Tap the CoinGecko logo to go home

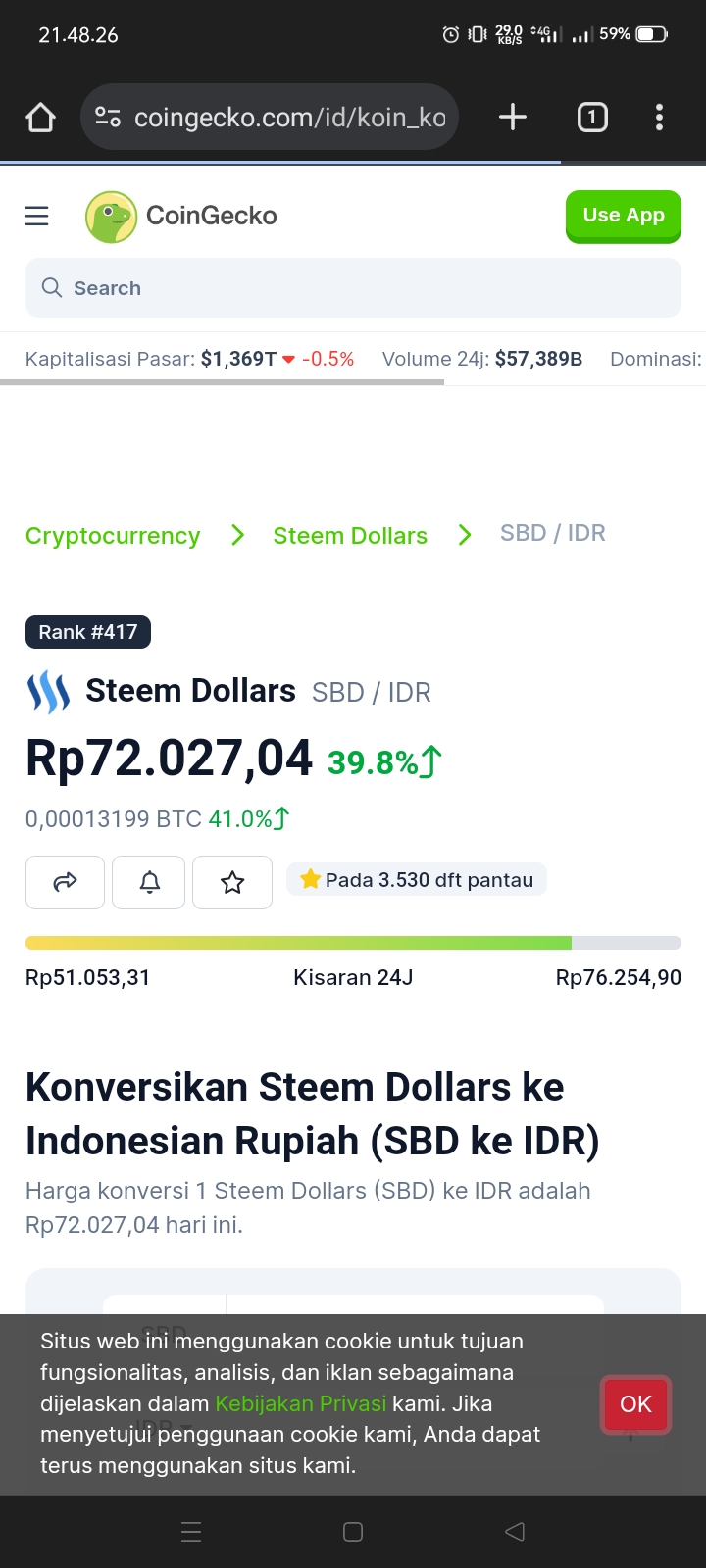pyautogui.click(x=181, y=216)
